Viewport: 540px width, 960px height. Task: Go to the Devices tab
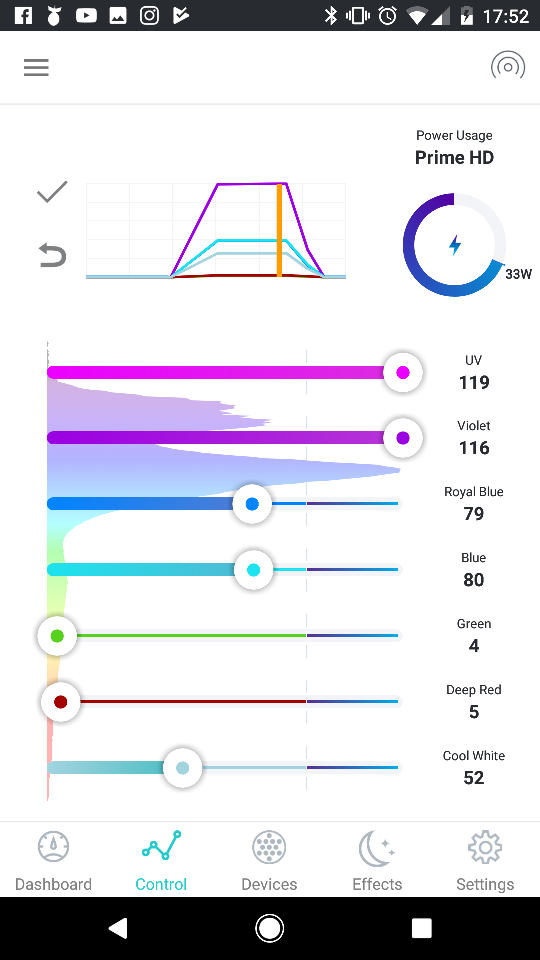point(269,860)
